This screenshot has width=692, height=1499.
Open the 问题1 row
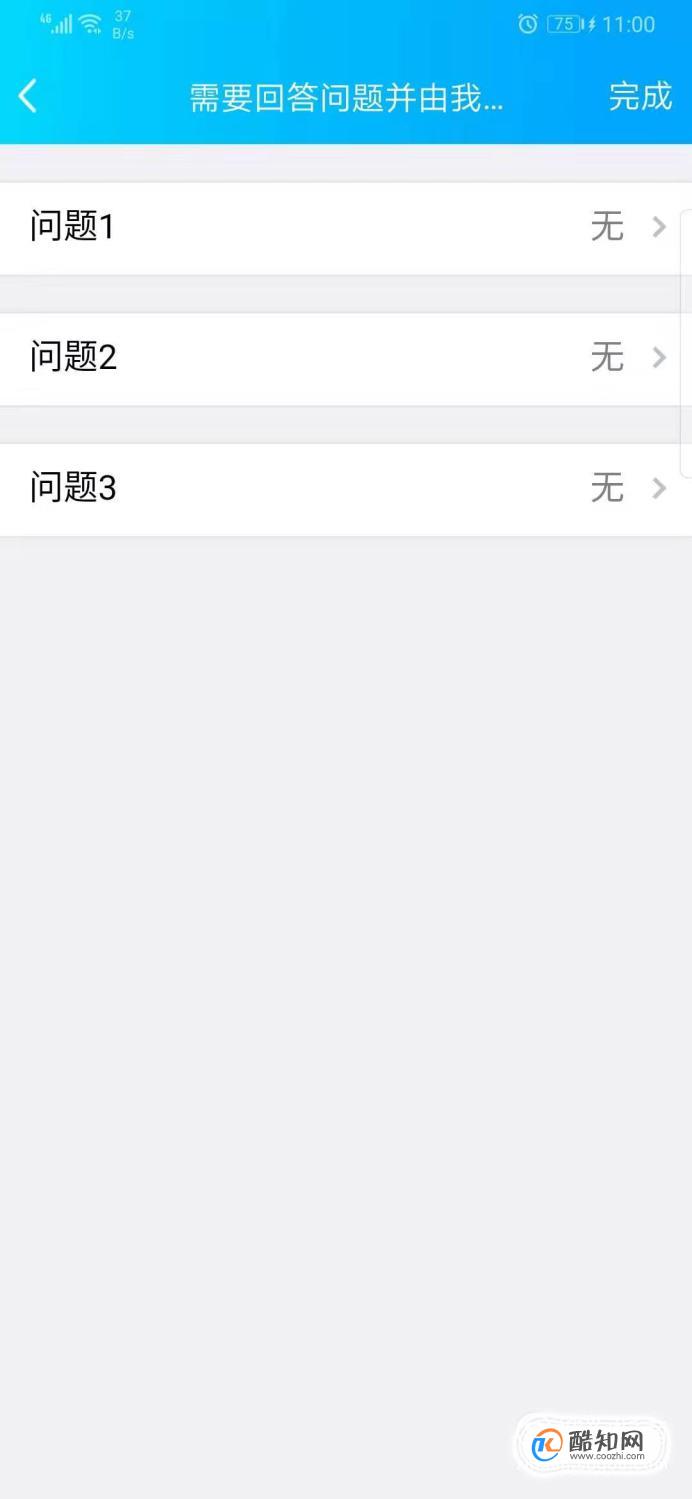[x=346, y=228]
